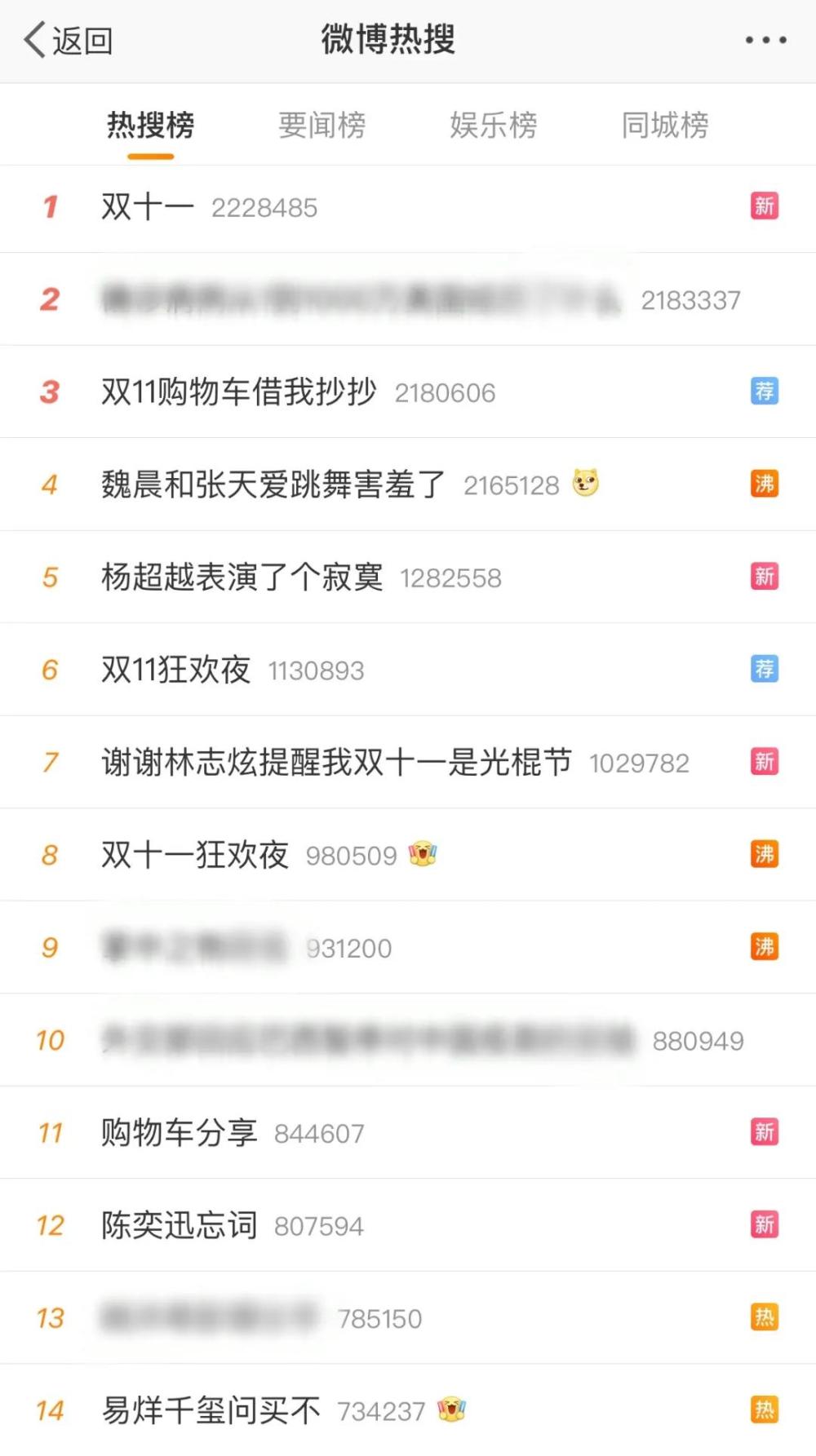This screenshot has height=1456, width=816.
Task: Open the topic 易烊千玺问买不
Action: 211,1410
